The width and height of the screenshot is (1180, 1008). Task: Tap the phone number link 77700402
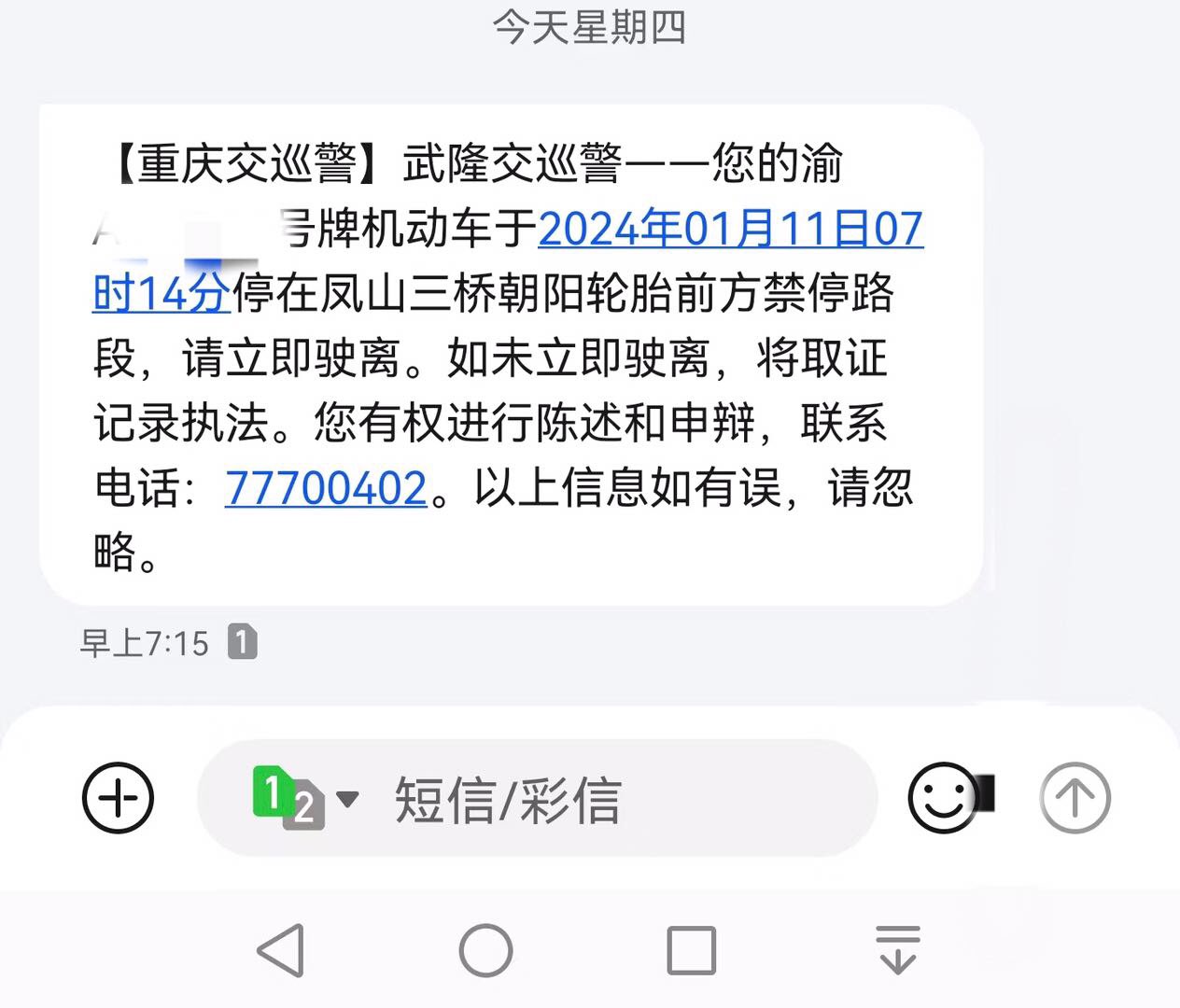pyautogui.click(x=326, y=488)
